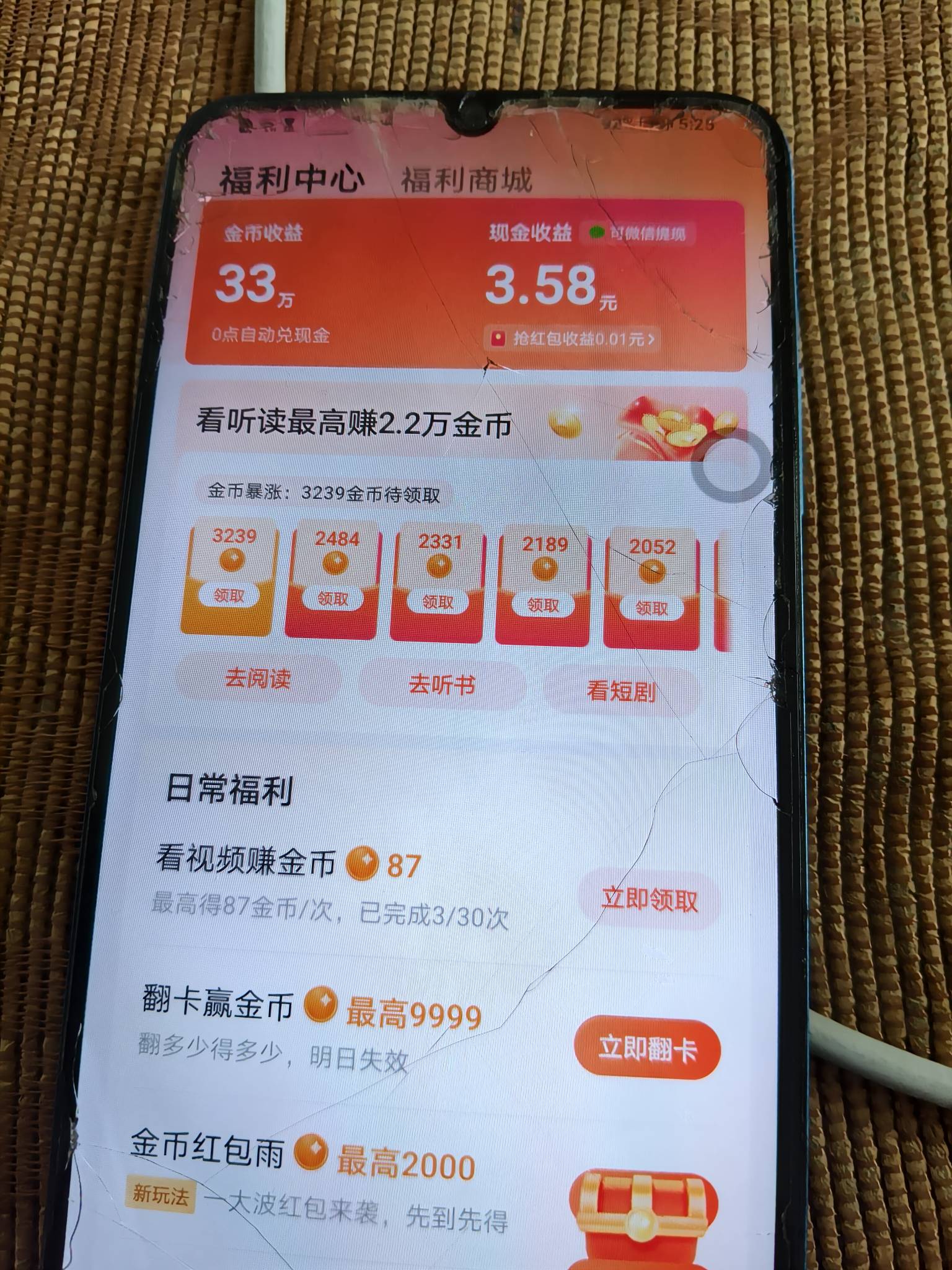Select the 福利中心 tab

point(291,179)
